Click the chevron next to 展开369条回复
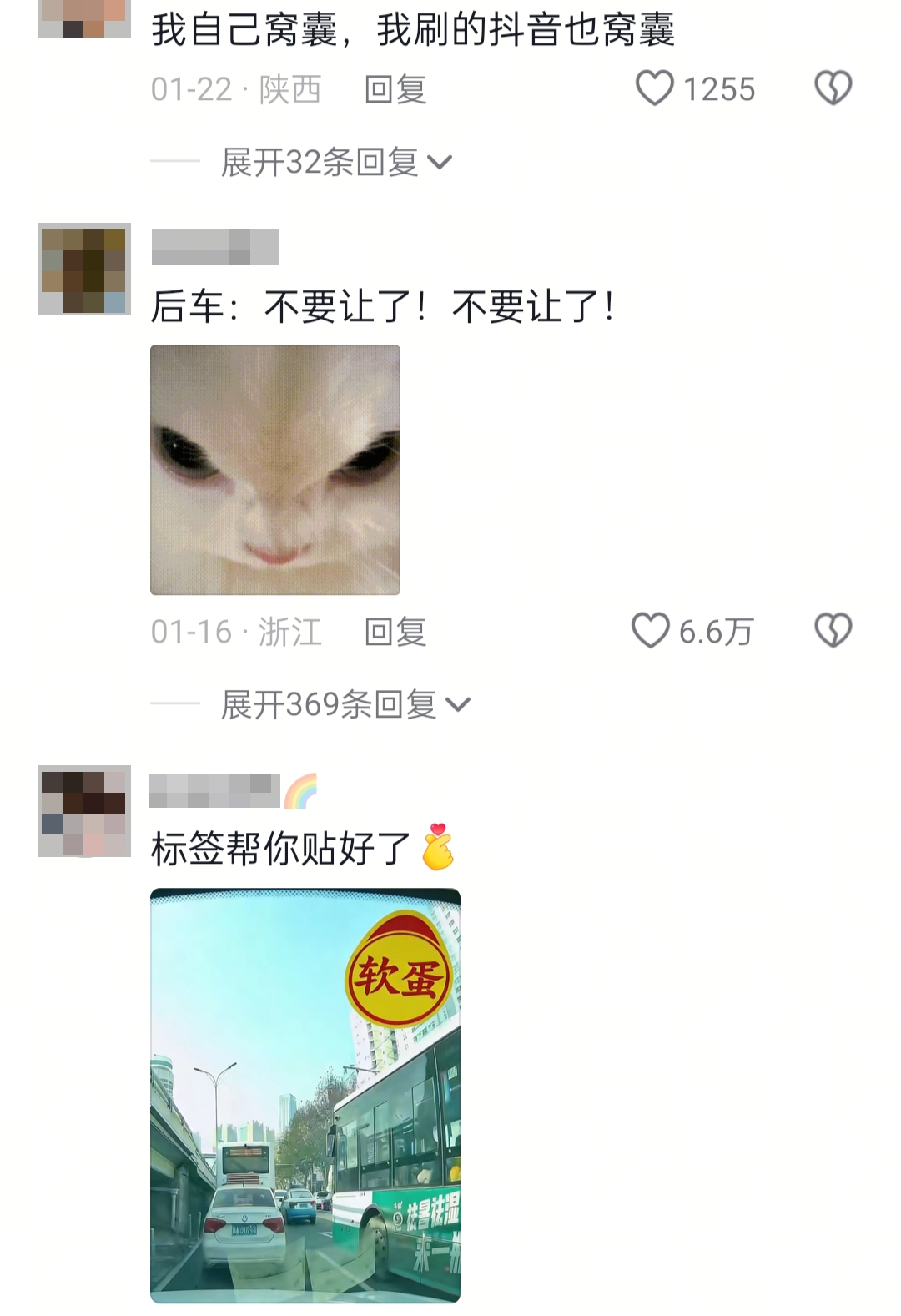The height and width of the screenshot is (1316, 901). (457, 705)
